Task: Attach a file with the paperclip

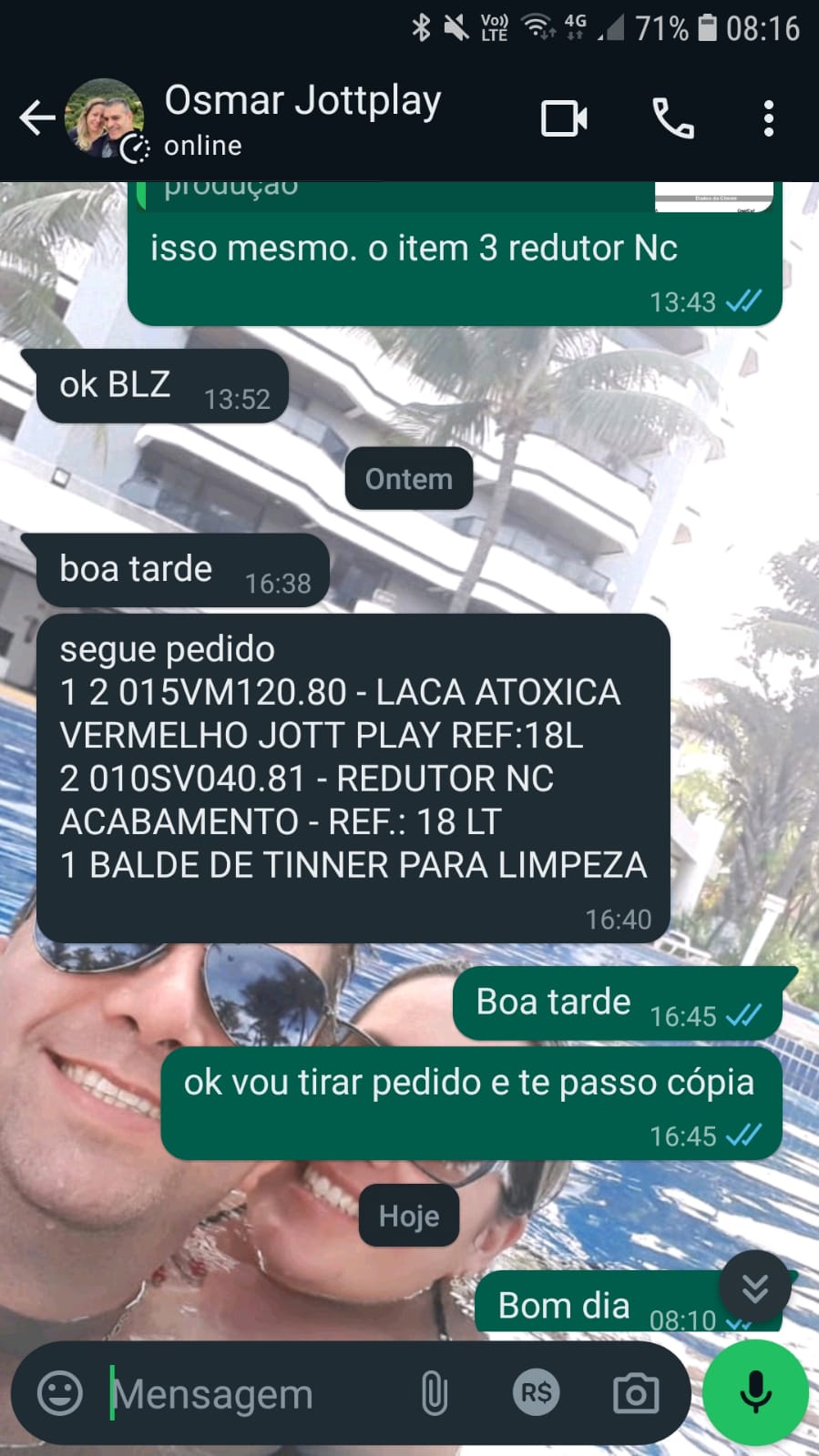Action: click(x=435, y=1393)
